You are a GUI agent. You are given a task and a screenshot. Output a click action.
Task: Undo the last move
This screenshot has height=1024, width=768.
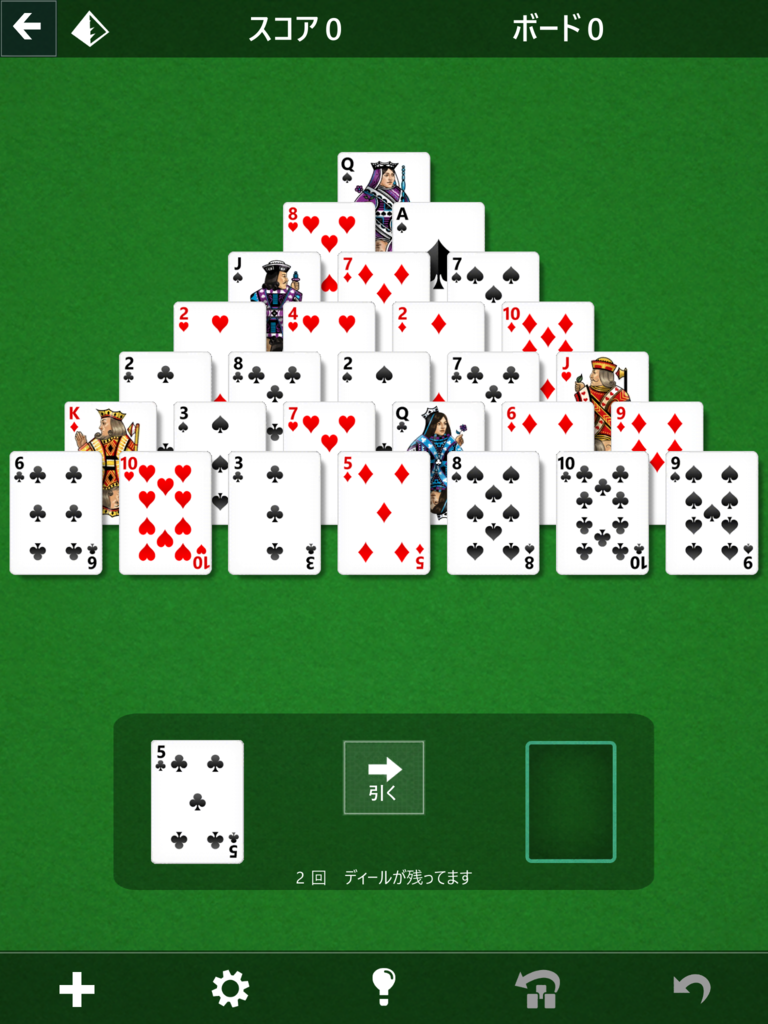(x=691, y=989)
